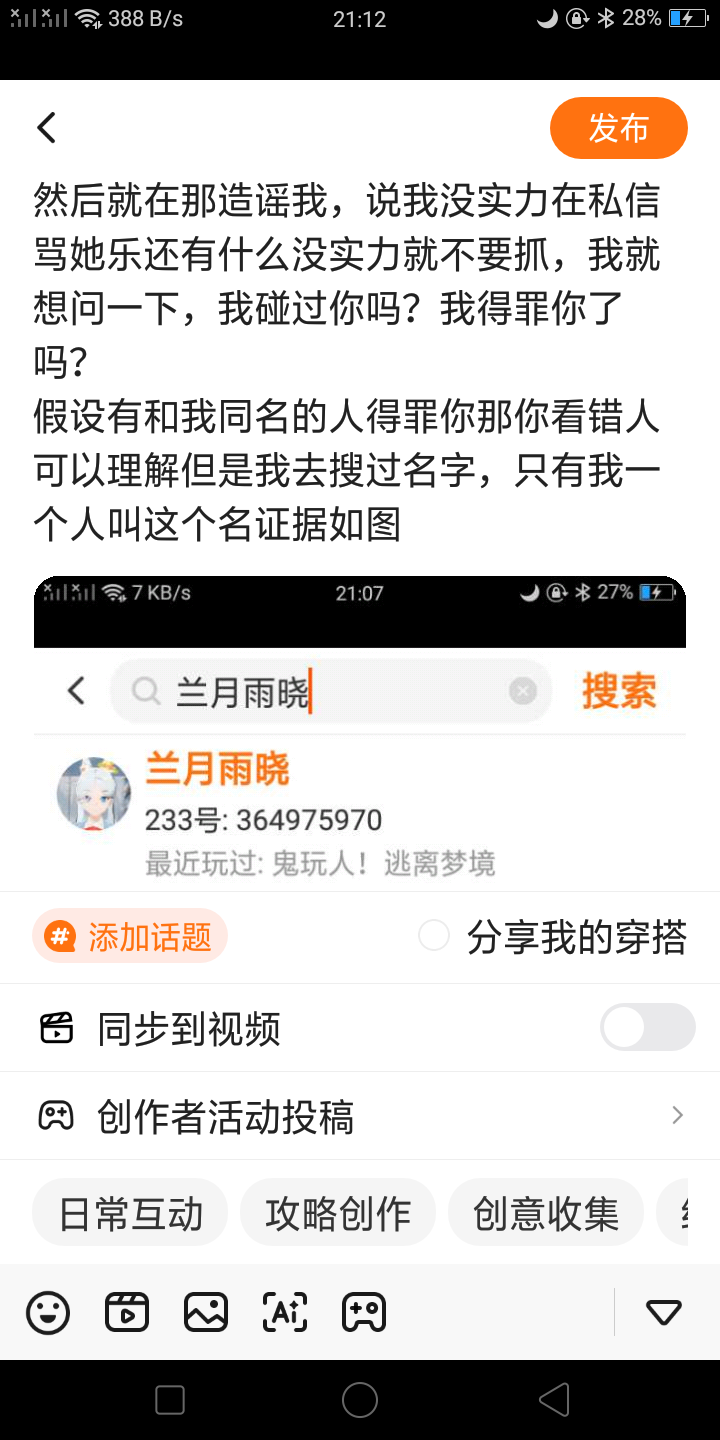Open 创作者活动投稿 row
Screen dimensions: 720x1440
[360, 1116]
